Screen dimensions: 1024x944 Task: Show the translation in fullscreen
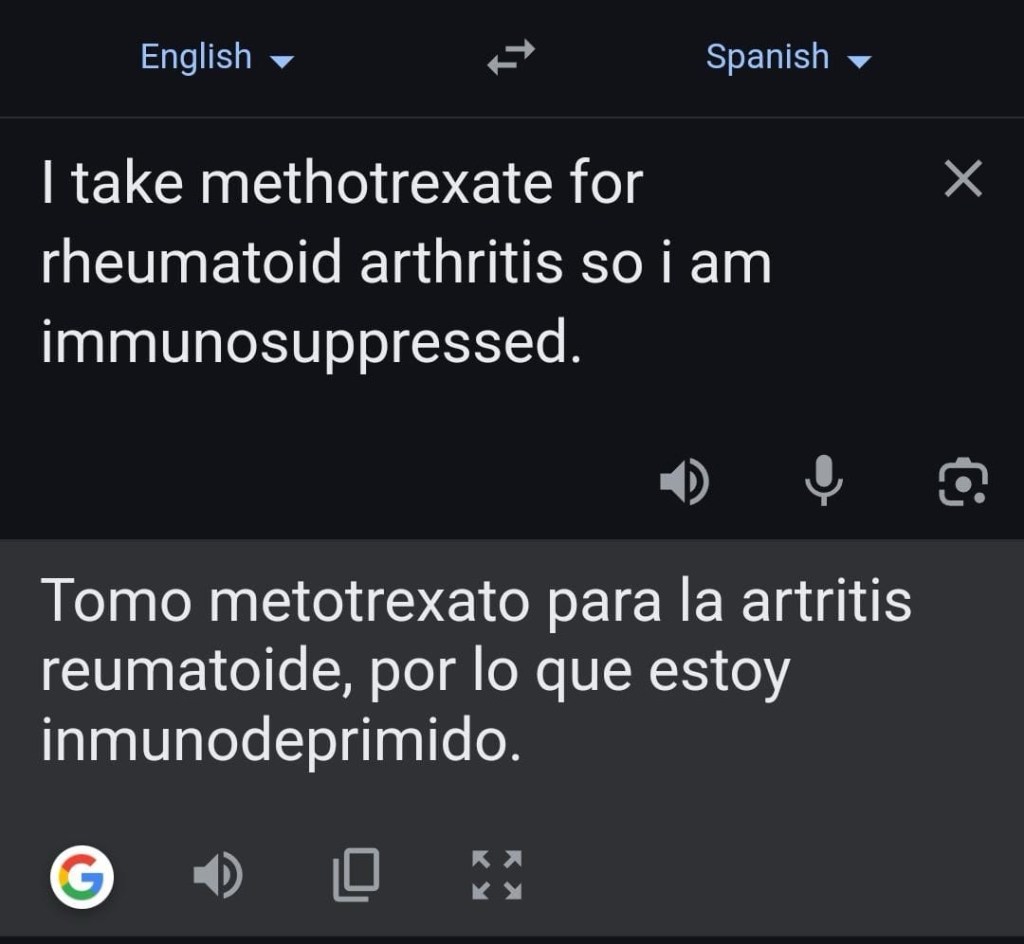(497, 875)
